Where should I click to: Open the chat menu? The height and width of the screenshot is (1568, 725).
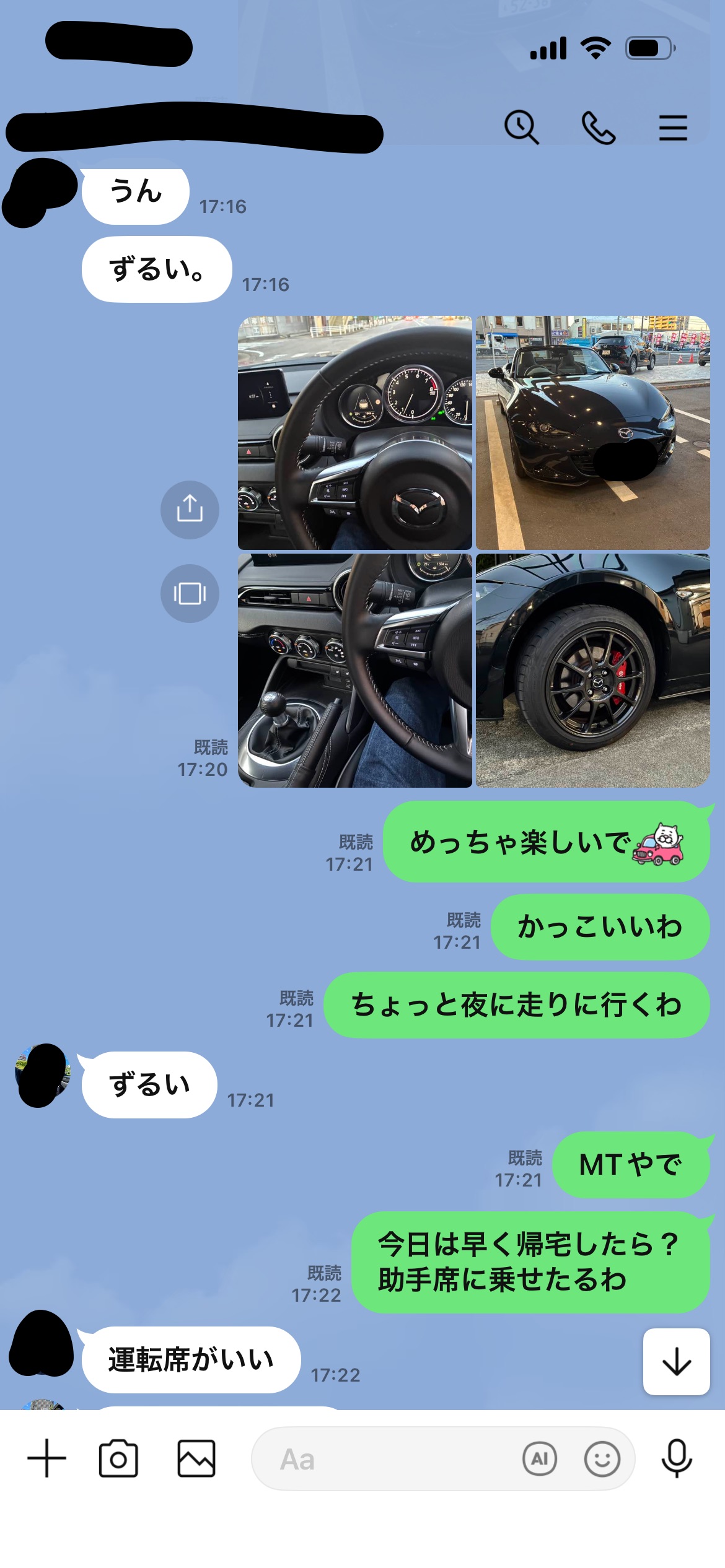tap(673, 128)
